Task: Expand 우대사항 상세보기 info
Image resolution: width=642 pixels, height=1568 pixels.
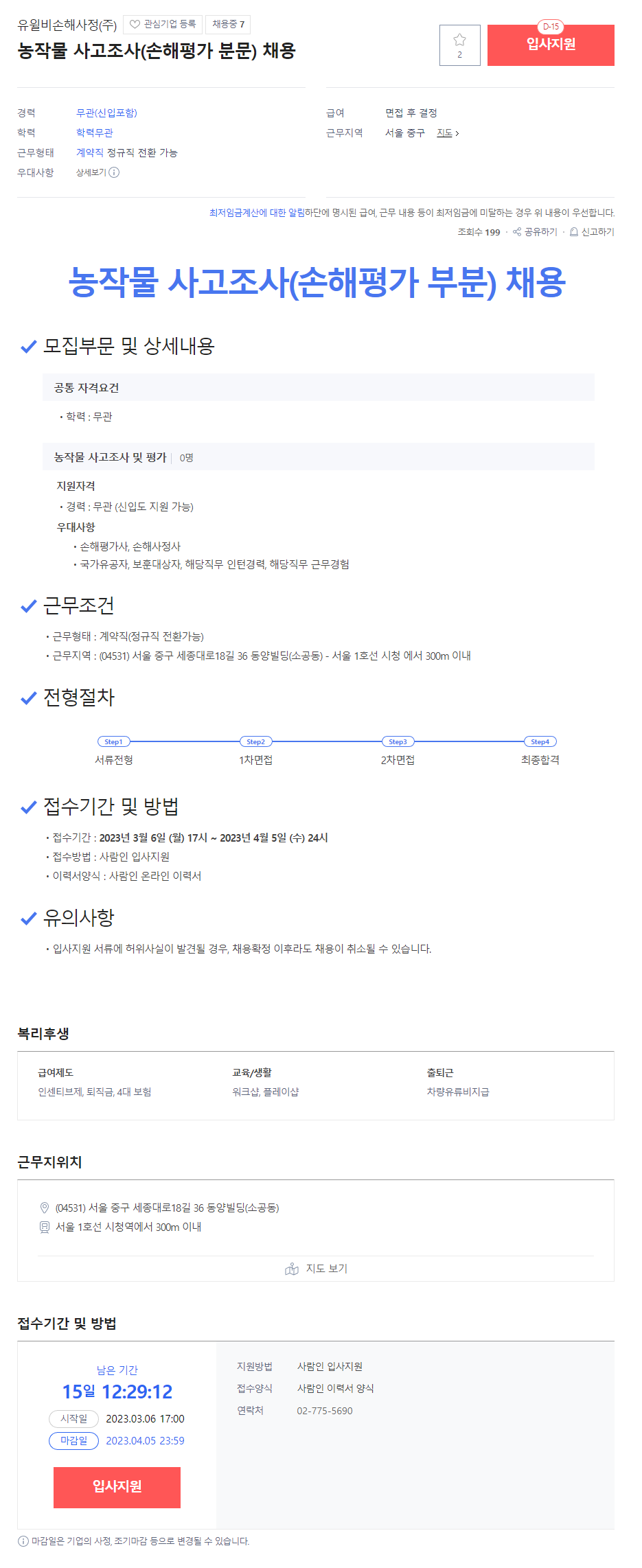Action: point(98,173)
